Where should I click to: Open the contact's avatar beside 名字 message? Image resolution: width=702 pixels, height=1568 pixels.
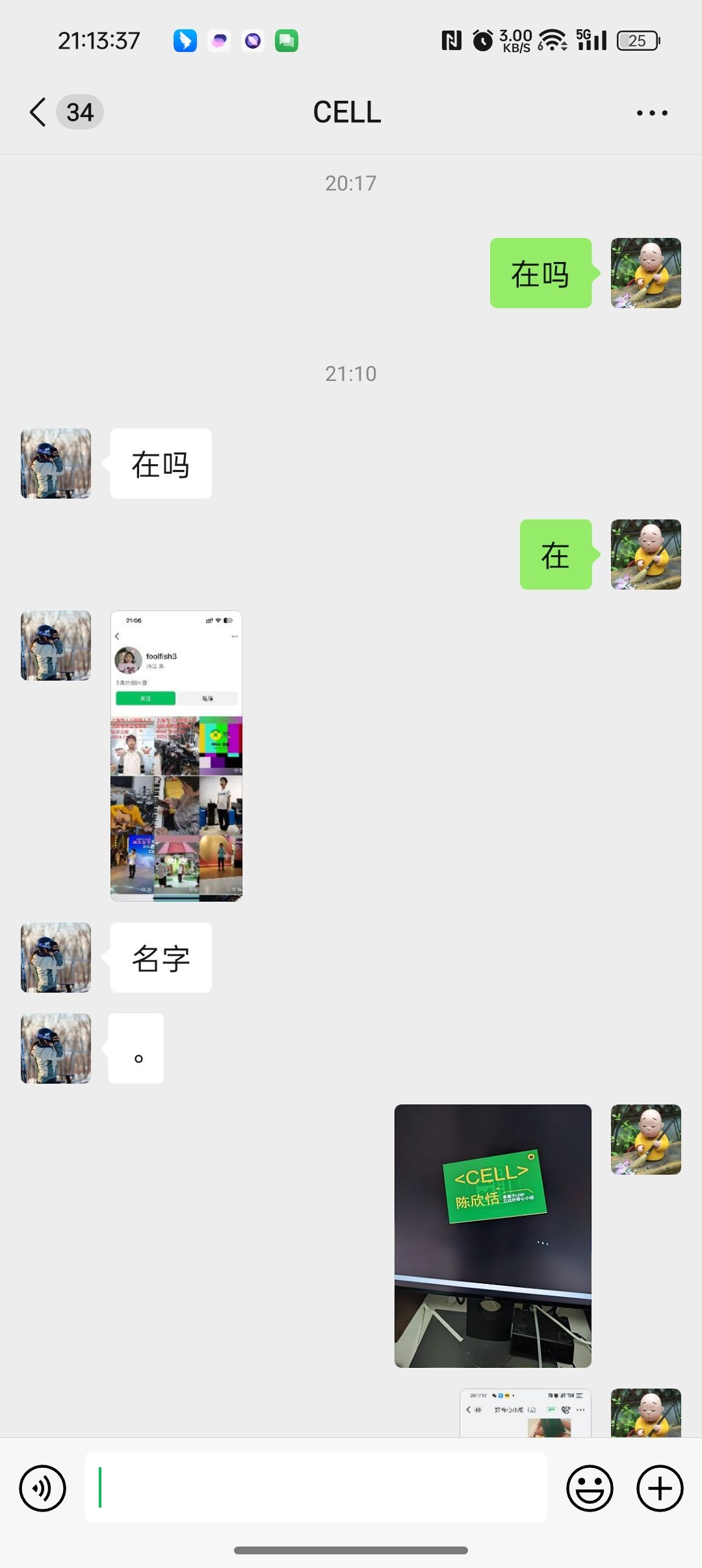pos(56,958)
